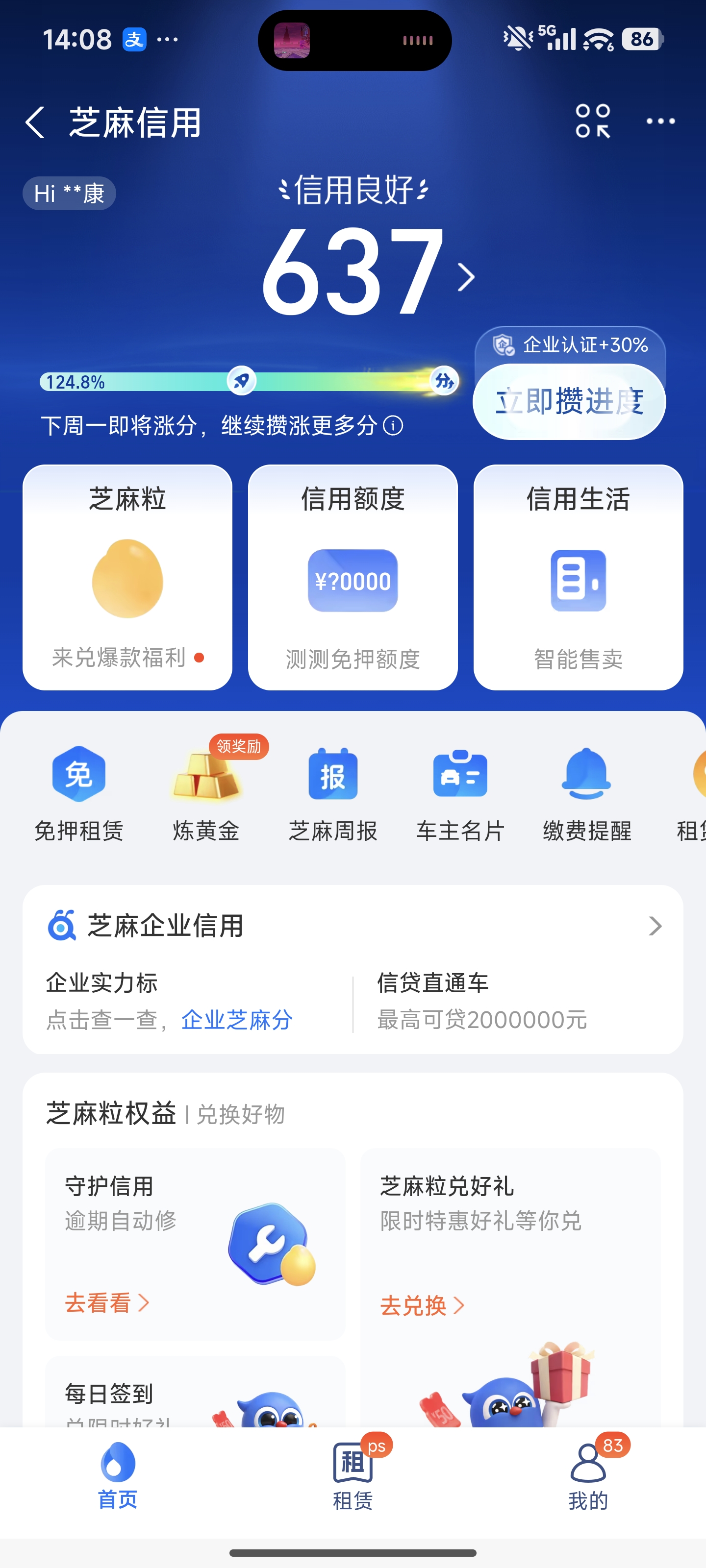Open the 信用额度 card
706x1568 pixels.
click(353, 577)
